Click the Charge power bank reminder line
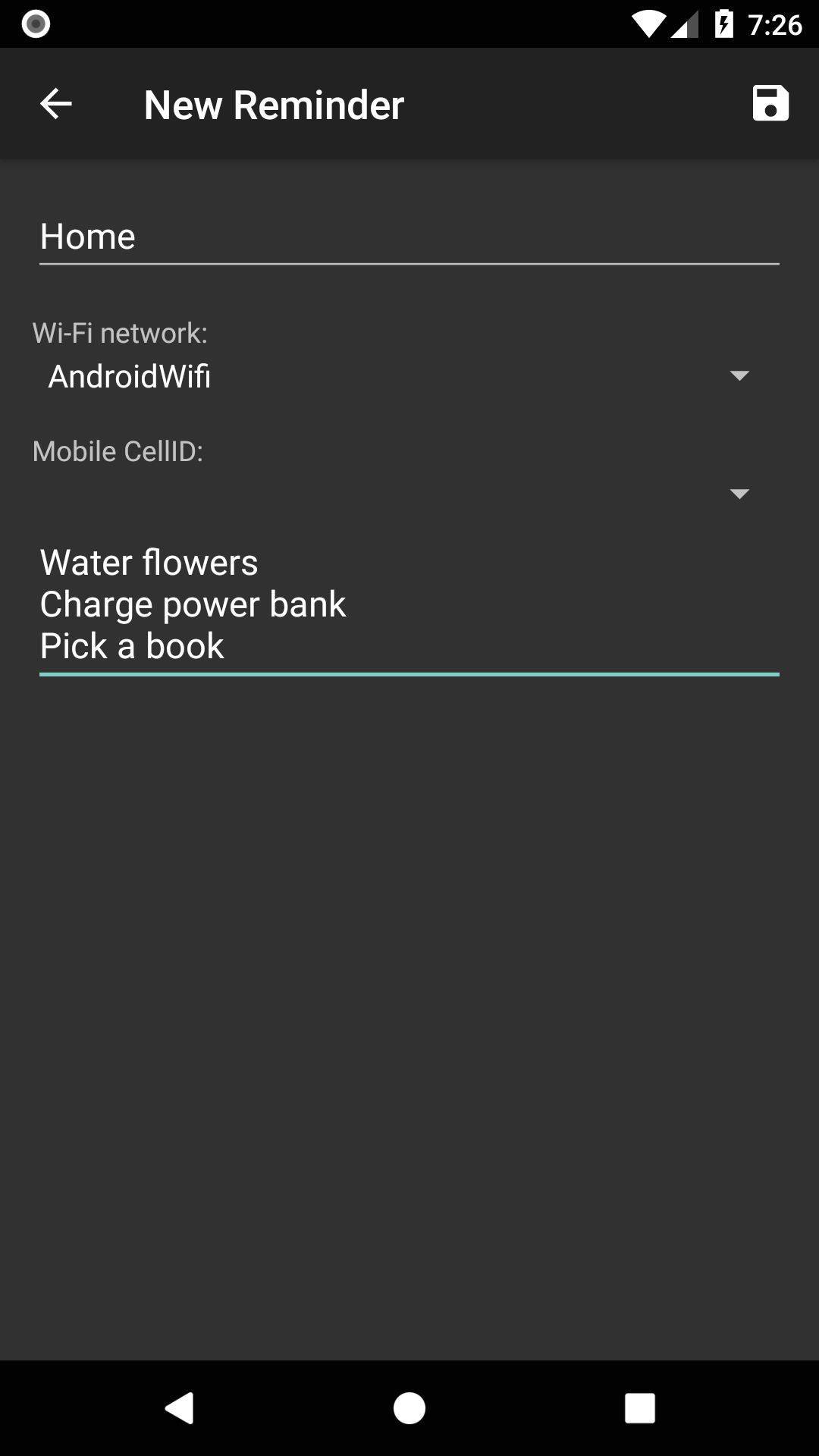The image size is (819, 1456). coord(193,604)
